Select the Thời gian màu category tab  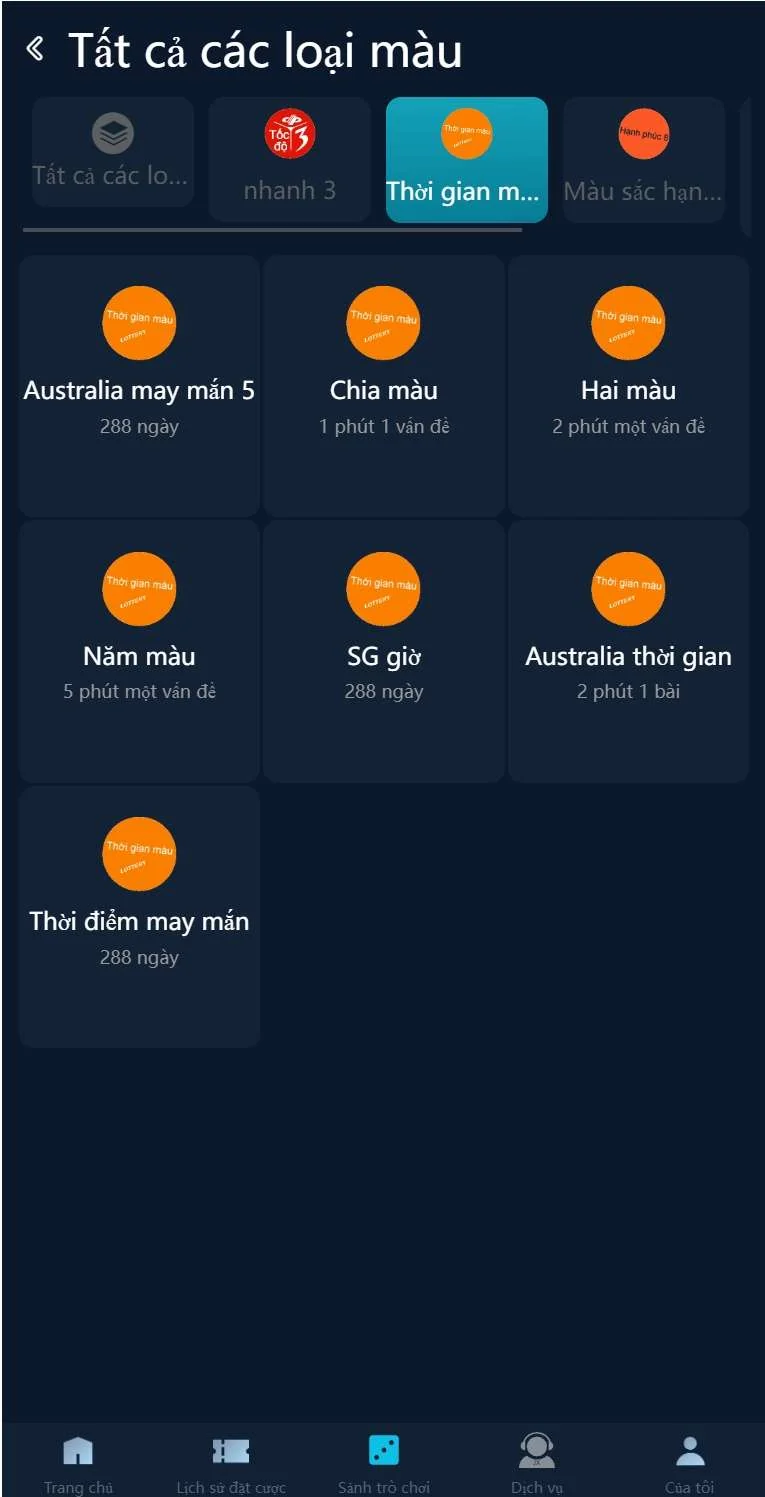(466, 159)
